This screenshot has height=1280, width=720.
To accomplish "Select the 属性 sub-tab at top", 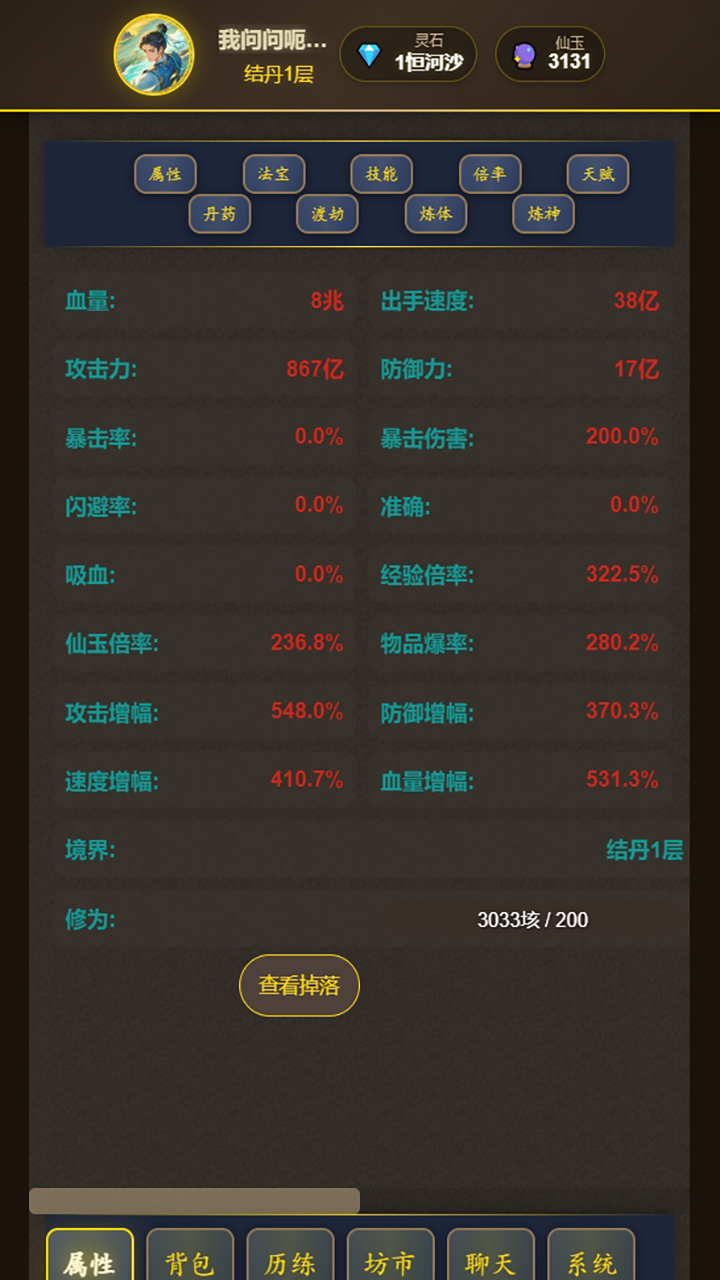I will coord(165,174).
